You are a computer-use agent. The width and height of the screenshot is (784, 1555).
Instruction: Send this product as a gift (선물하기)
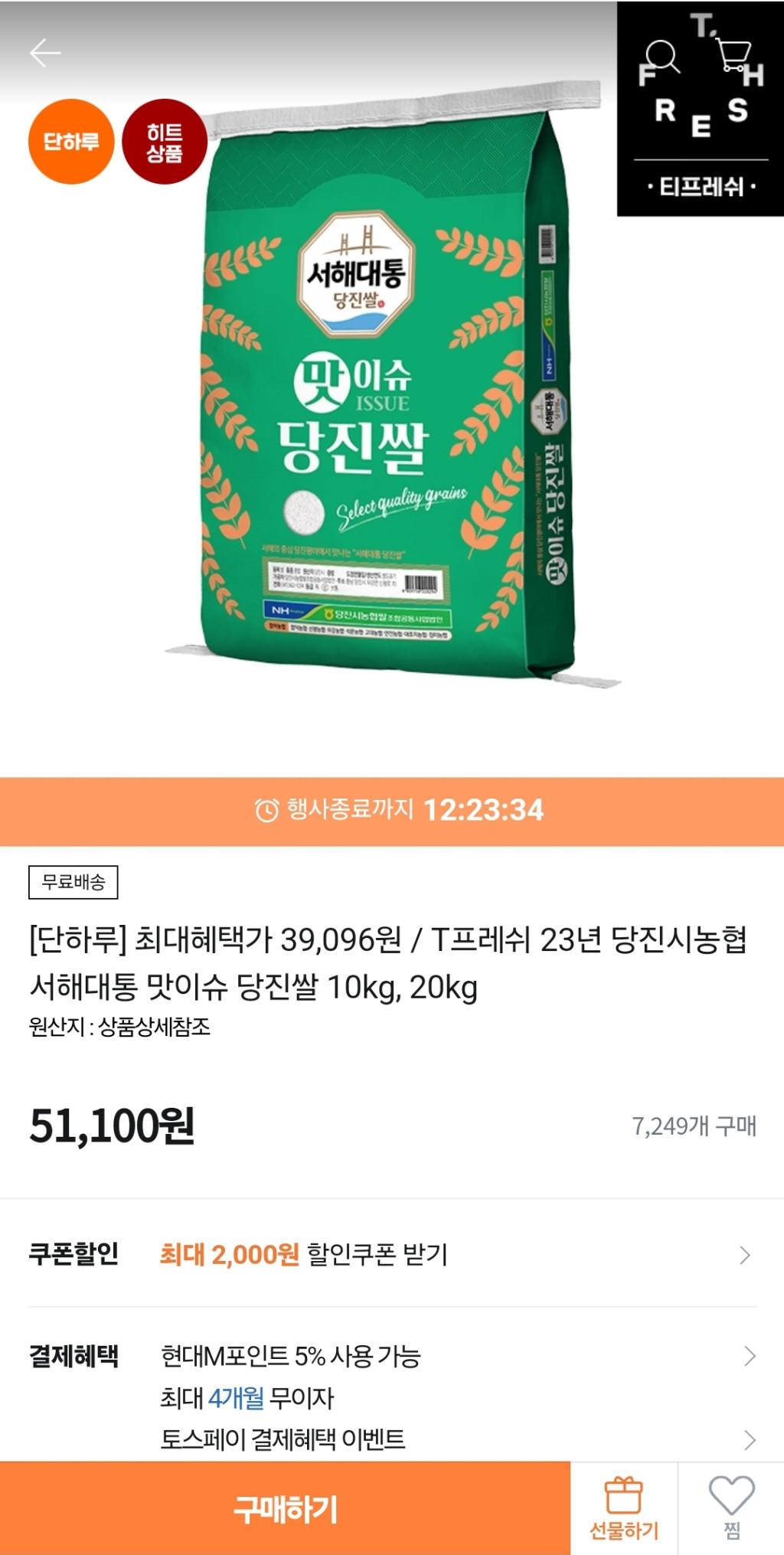pos(624,1508)
